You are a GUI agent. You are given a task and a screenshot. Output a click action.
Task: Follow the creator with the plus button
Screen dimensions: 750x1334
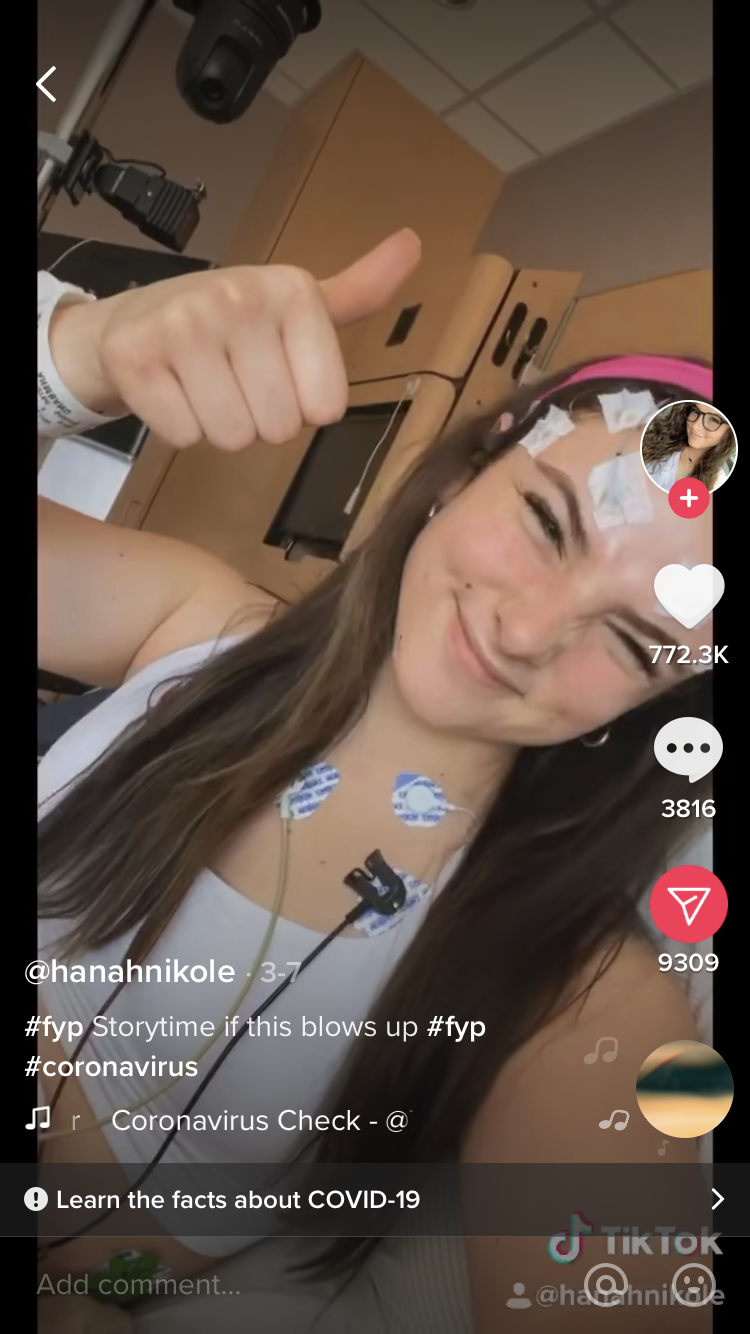[x=688, y=498]
